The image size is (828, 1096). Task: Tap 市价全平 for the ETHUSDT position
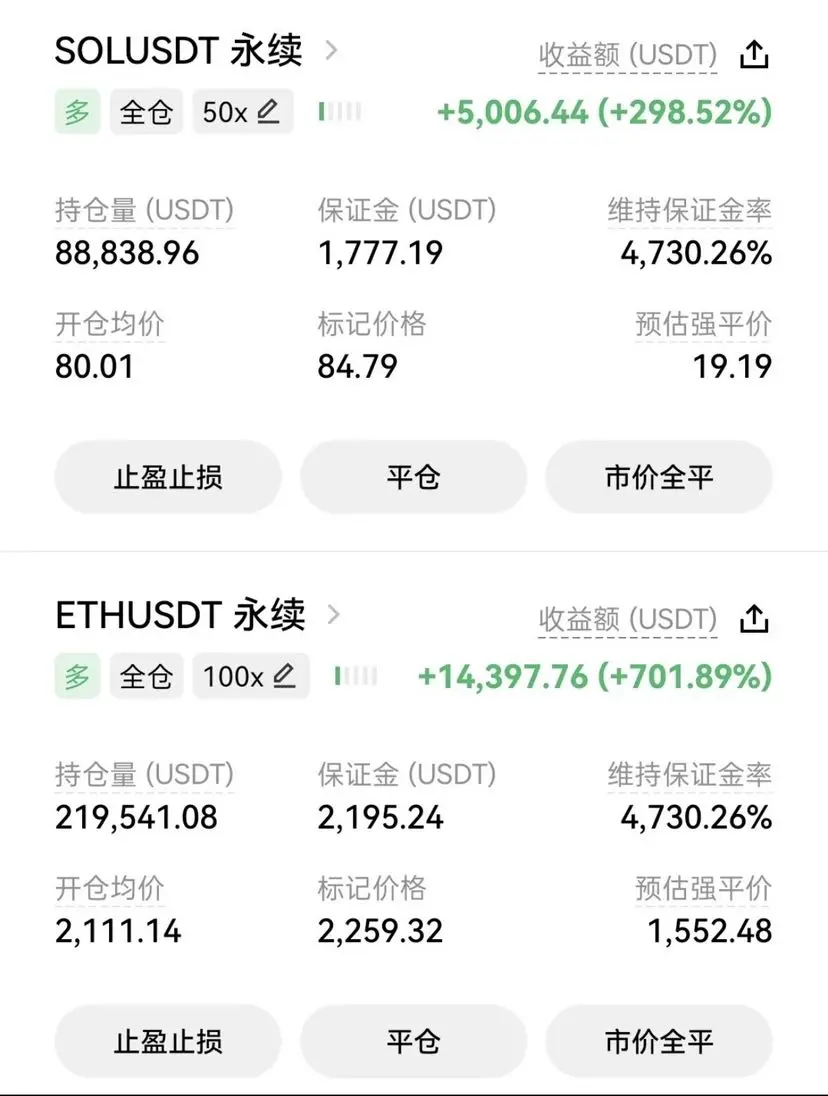(x=659, y=1041)
